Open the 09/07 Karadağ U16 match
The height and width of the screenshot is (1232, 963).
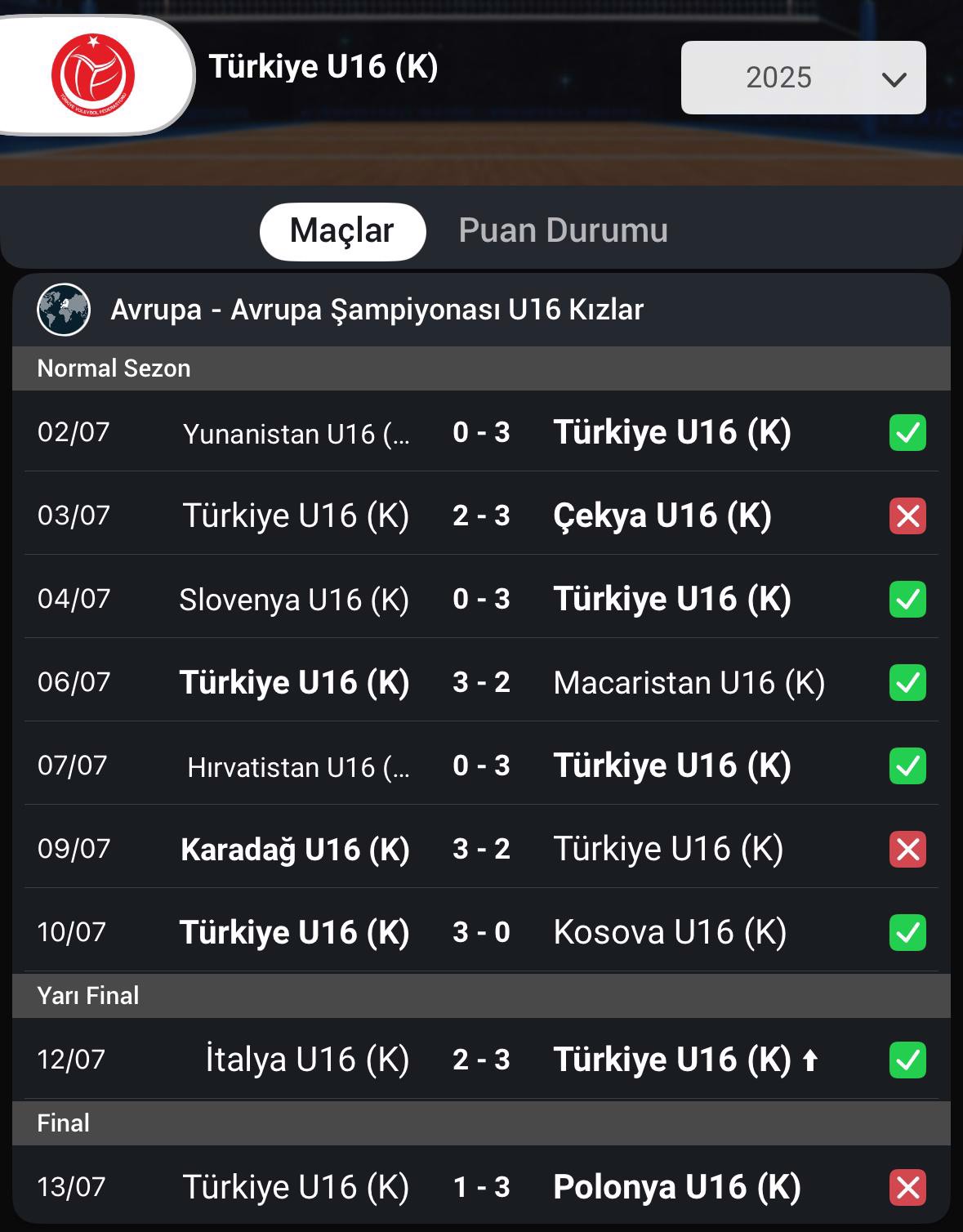[x=481, y=849]
